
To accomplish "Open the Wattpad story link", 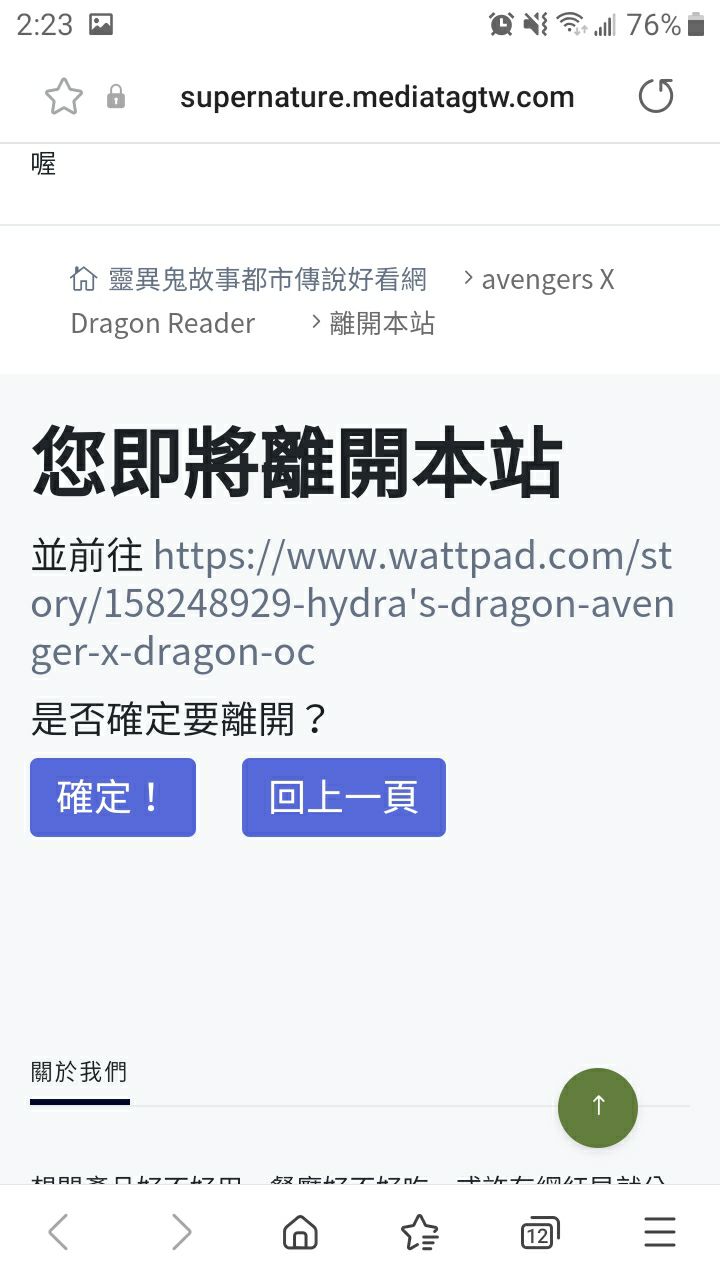I will point(352,603).
